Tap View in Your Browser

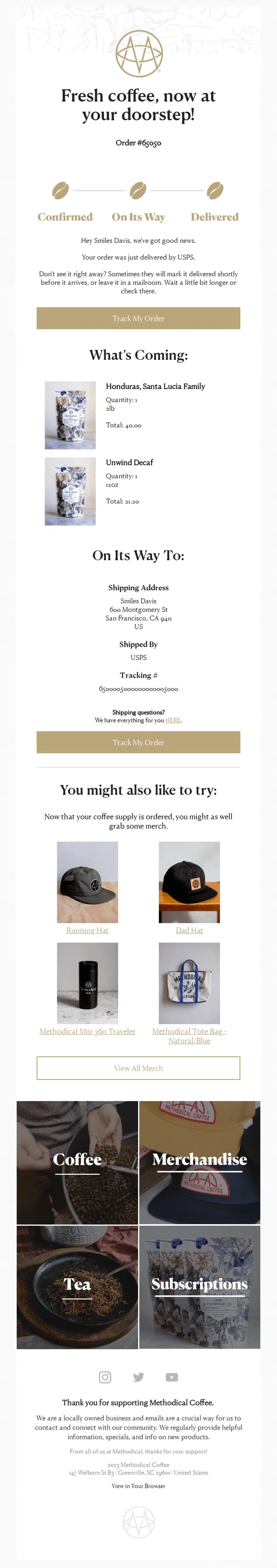(x=138, y=1486)
